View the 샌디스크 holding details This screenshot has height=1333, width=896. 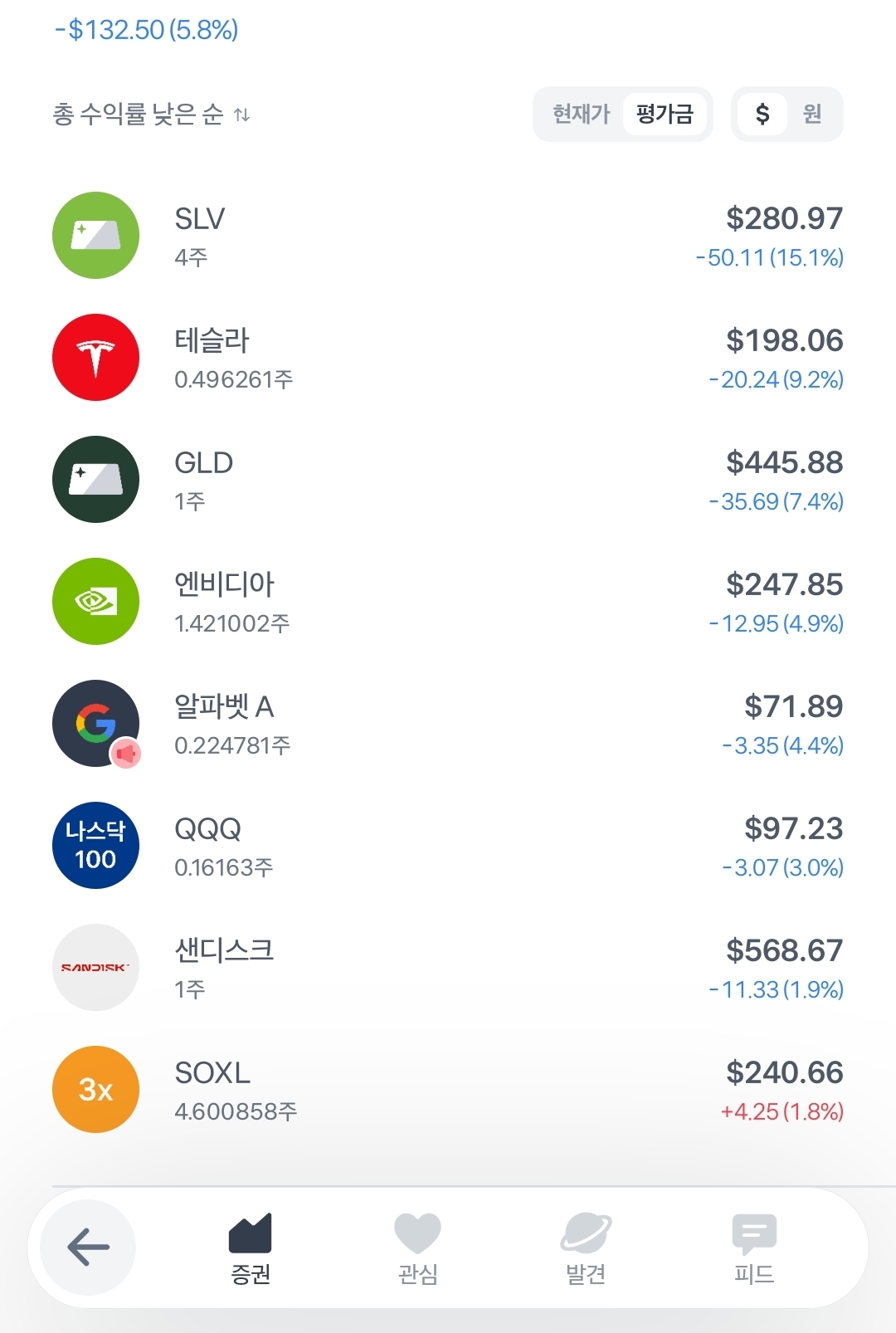coord(448,968)
